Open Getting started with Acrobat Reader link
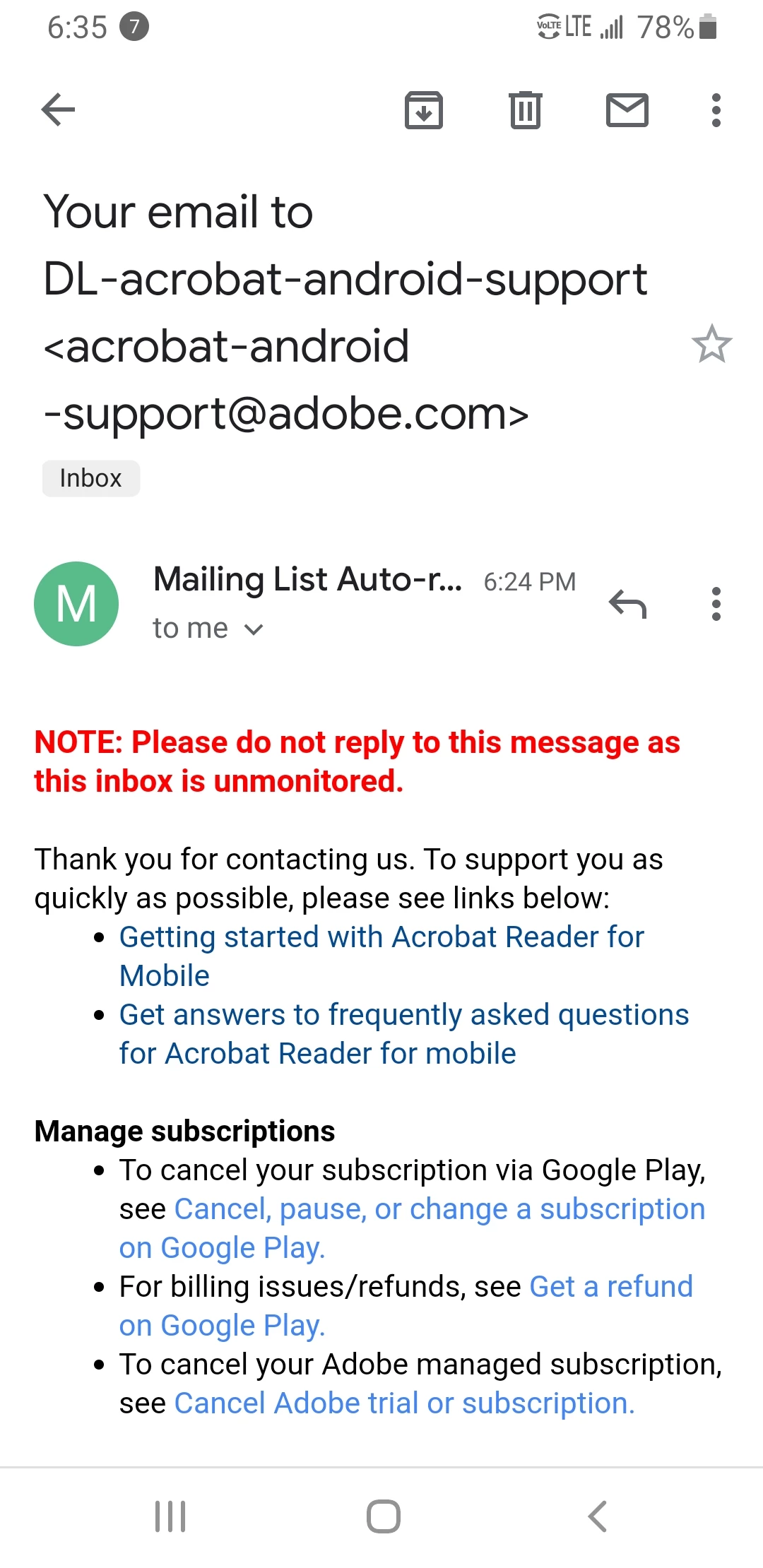 381,937
